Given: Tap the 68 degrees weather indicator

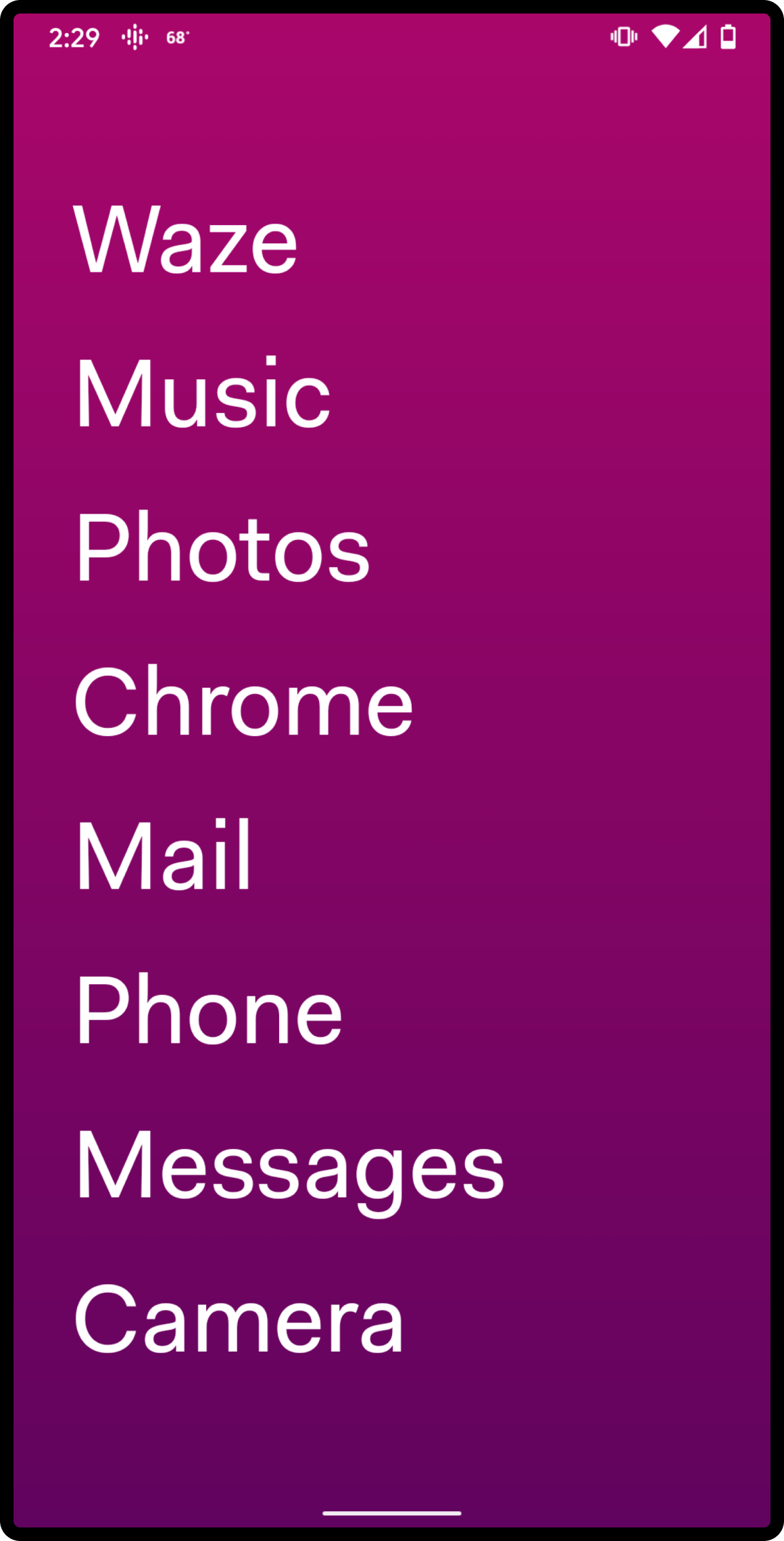Looking at the screenshot, I should point(178,39).
